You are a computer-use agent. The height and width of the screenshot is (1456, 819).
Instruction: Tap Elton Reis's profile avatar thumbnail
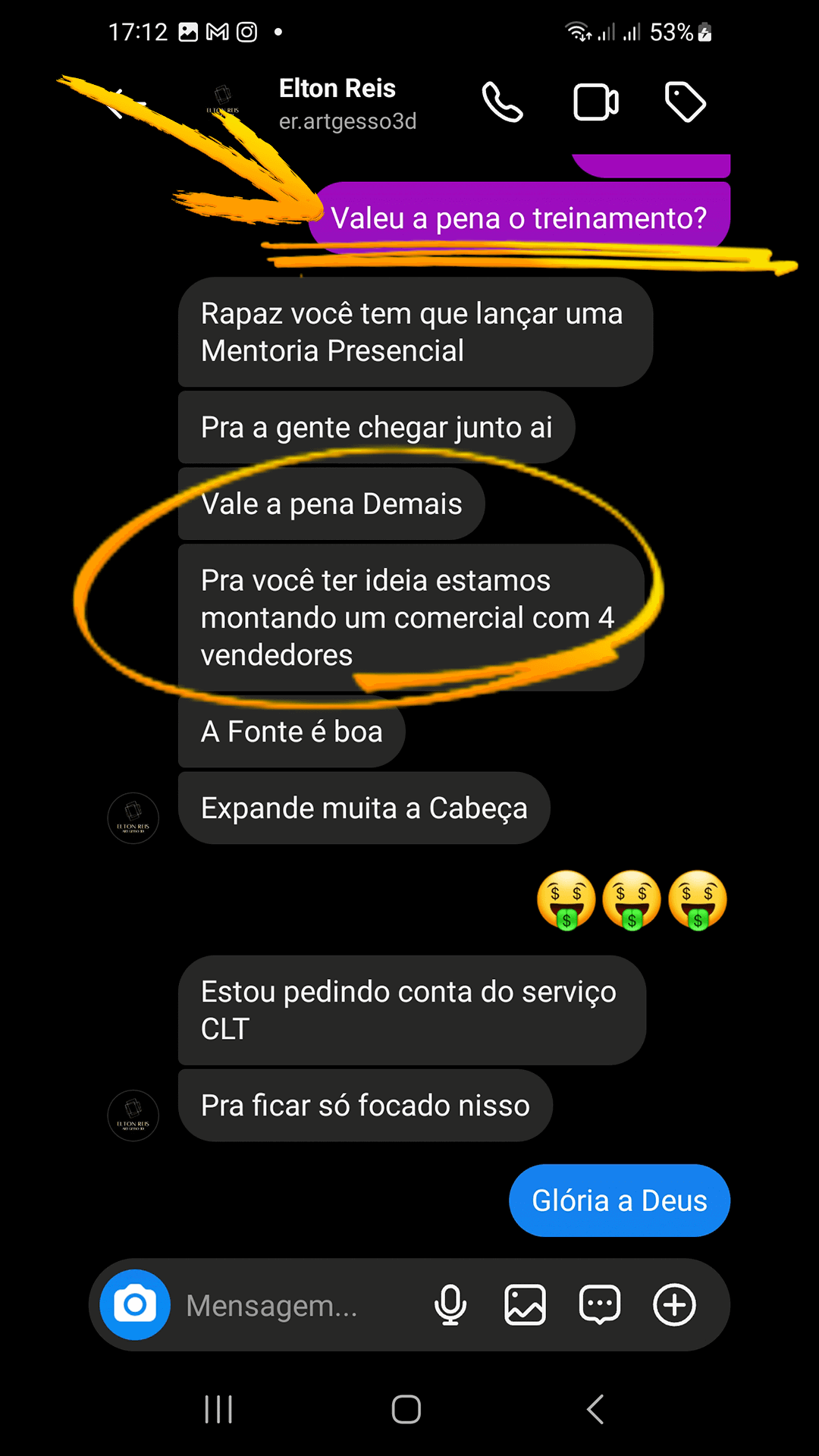133,819
